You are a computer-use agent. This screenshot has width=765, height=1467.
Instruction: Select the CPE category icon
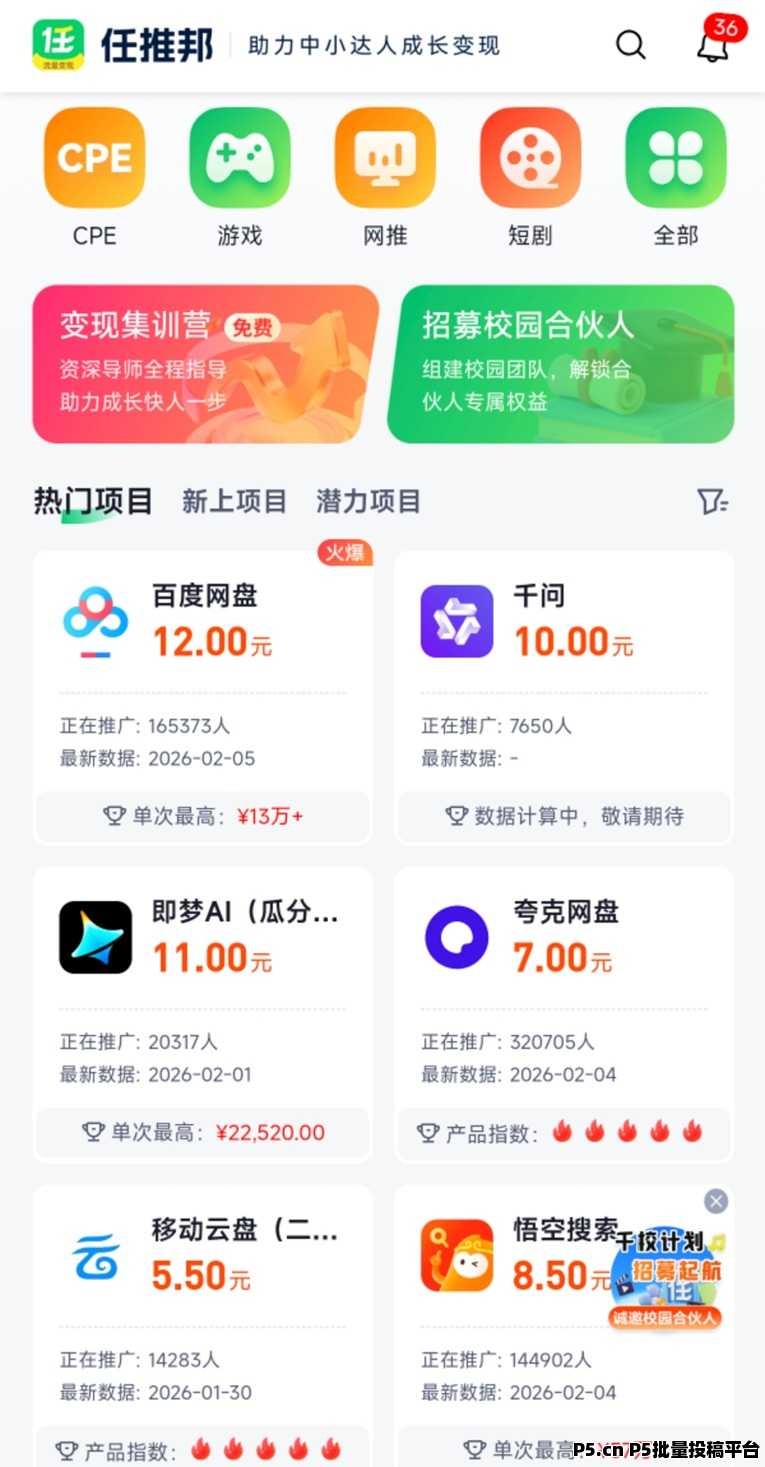click(x=94, y=158)
